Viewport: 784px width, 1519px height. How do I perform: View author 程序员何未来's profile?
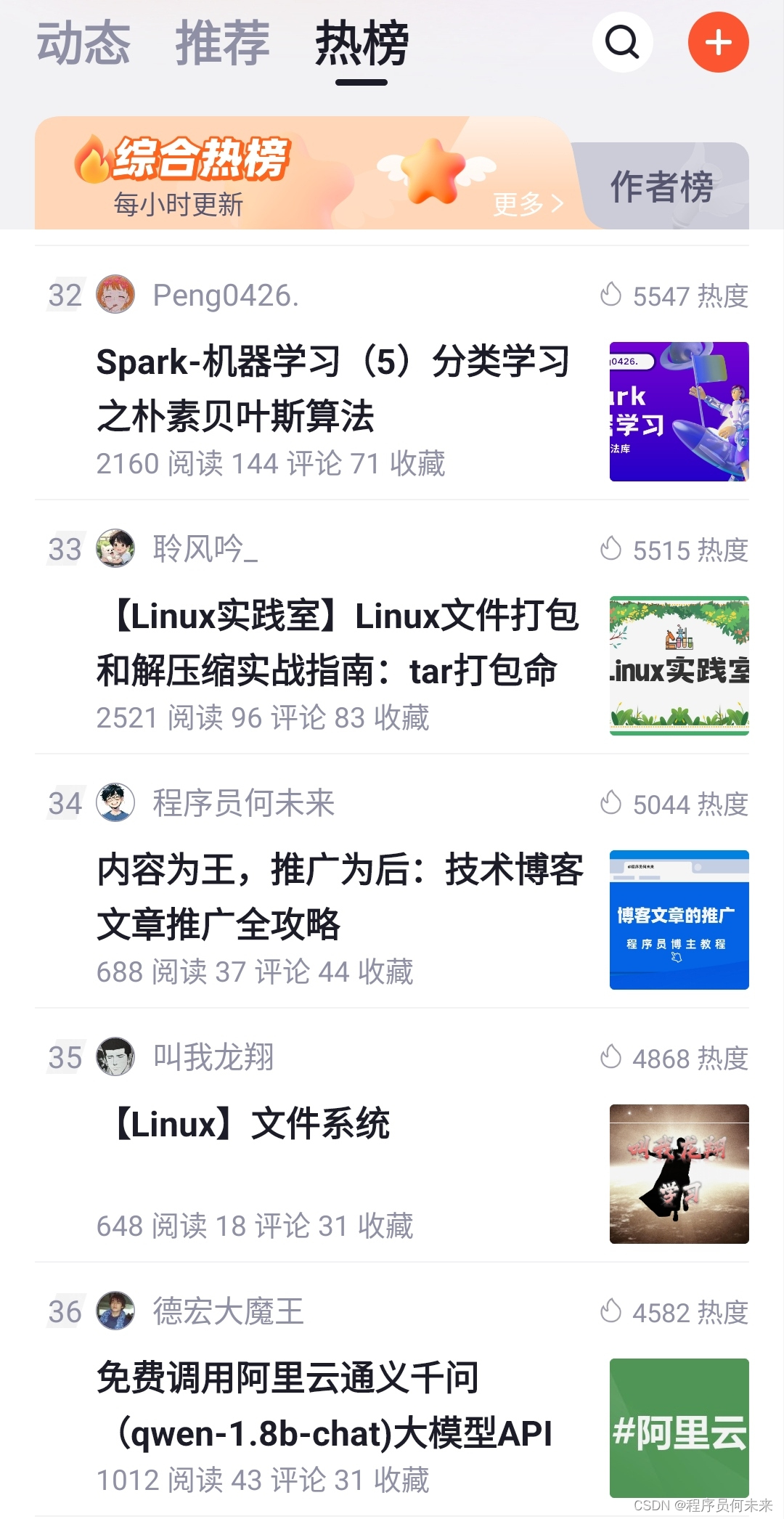click(243, 803)
